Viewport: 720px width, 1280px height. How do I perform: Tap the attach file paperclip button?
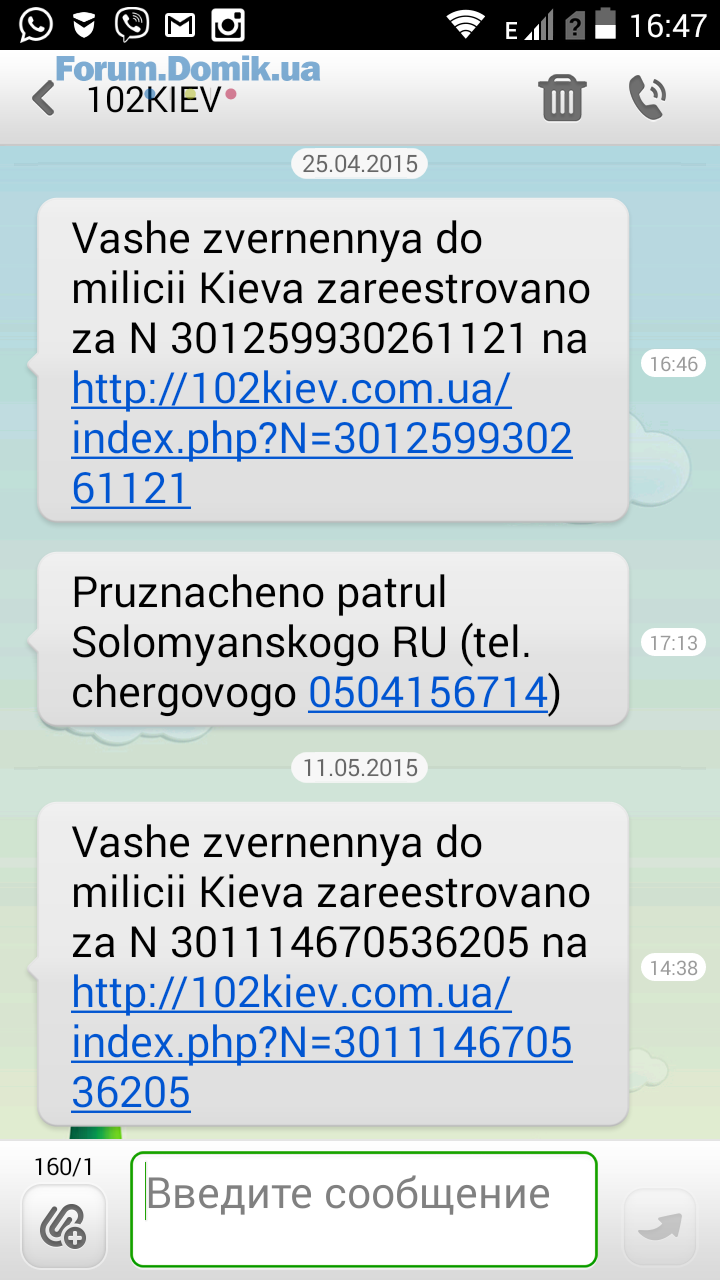coord(64,1226)
